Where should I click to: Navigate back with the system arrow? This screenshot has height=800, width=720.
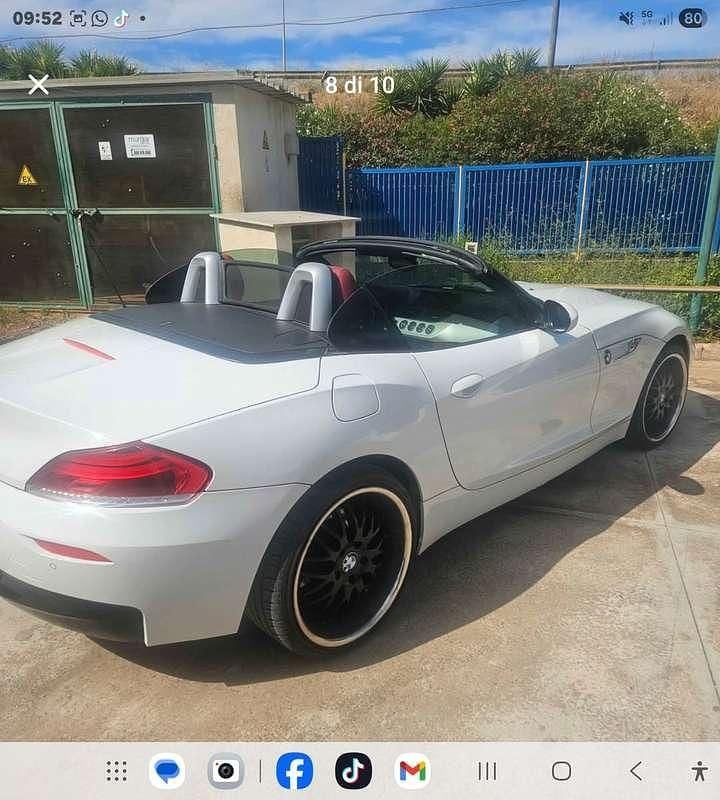(636, 771)
